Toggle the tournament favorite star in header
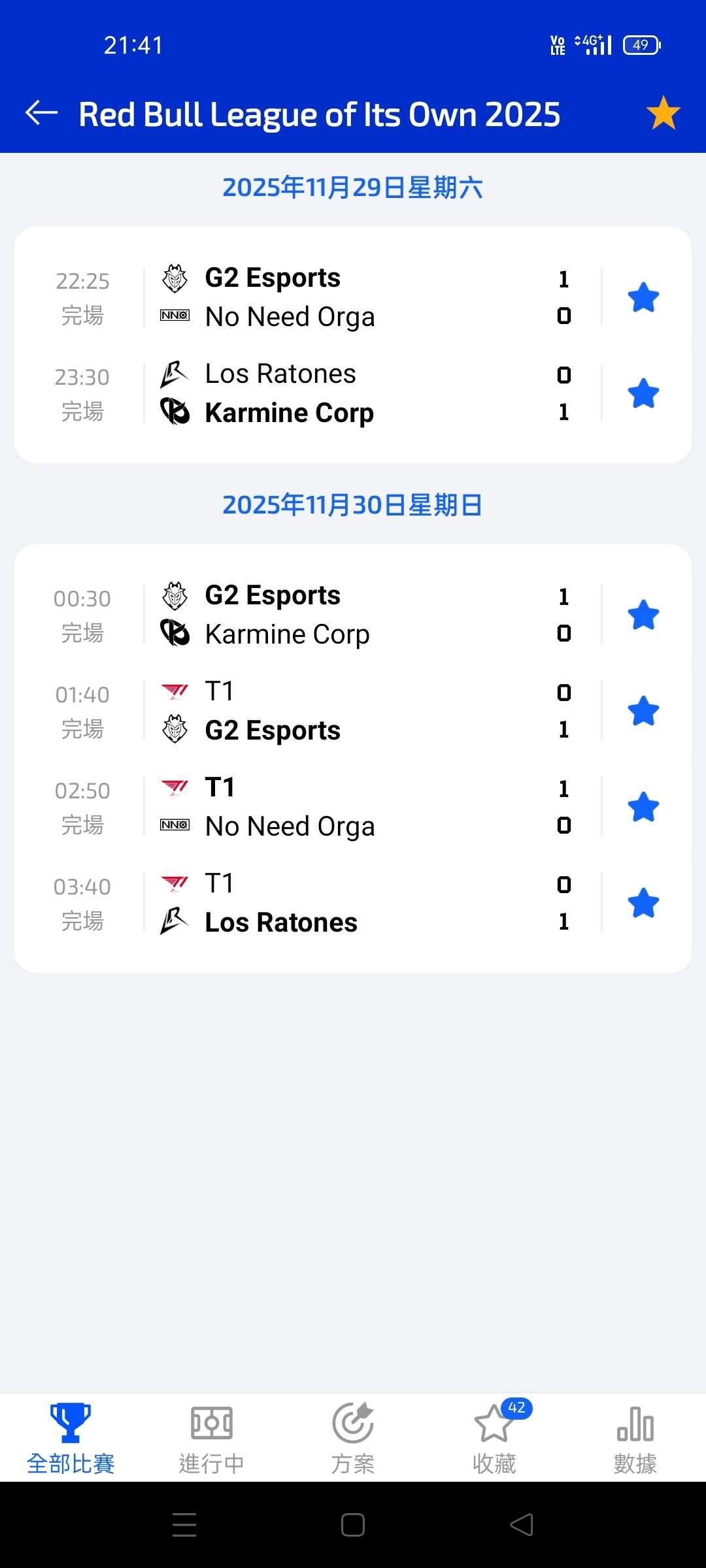This screenshot has width=706, height=1568. pos(663,113)
